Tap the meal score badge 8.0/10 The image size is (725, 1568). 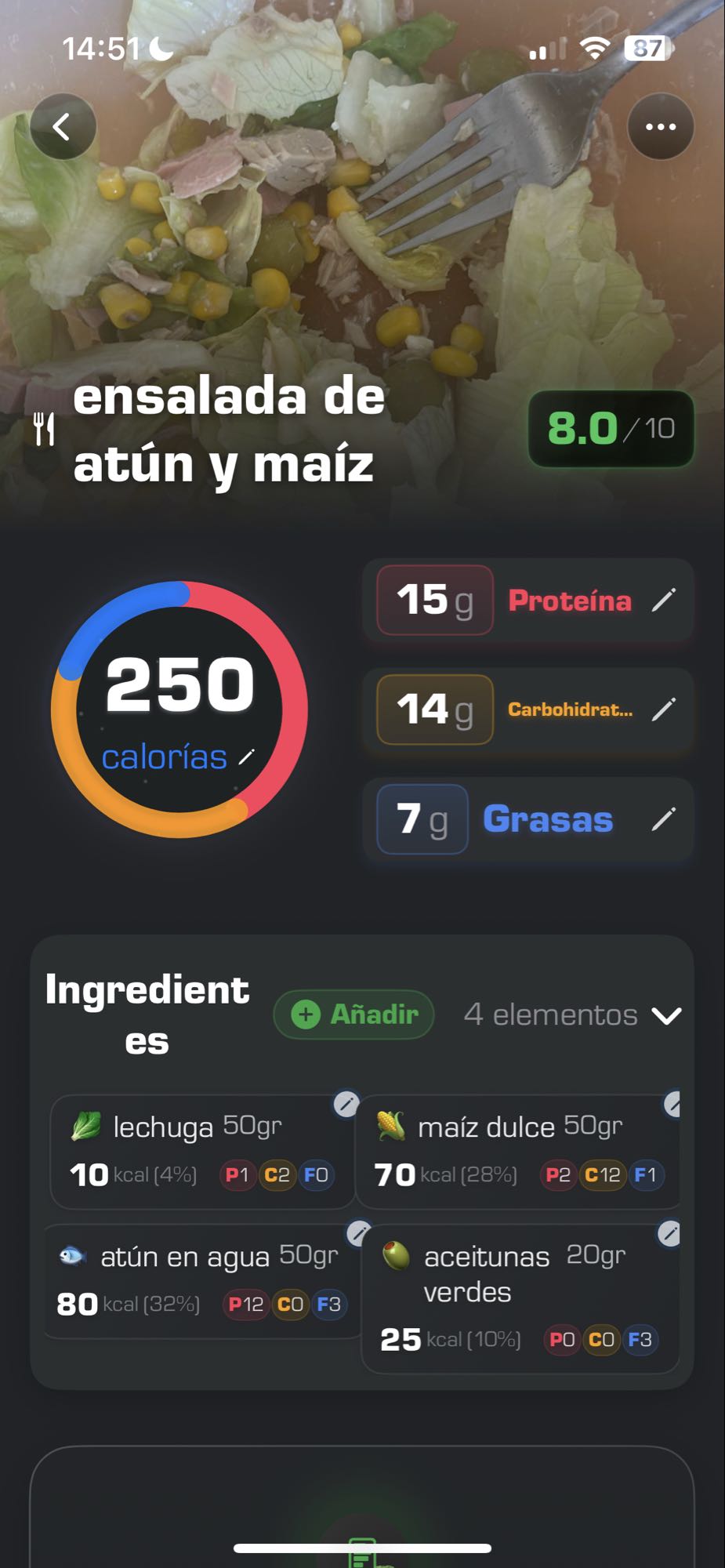(x=611, y=428)
